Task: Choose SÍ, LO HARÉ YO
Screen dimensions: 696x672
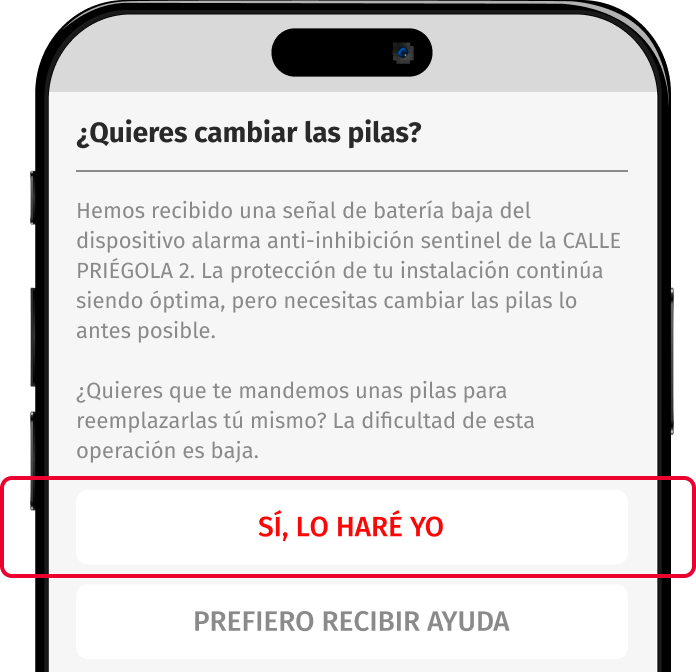Action: point(351,527)
